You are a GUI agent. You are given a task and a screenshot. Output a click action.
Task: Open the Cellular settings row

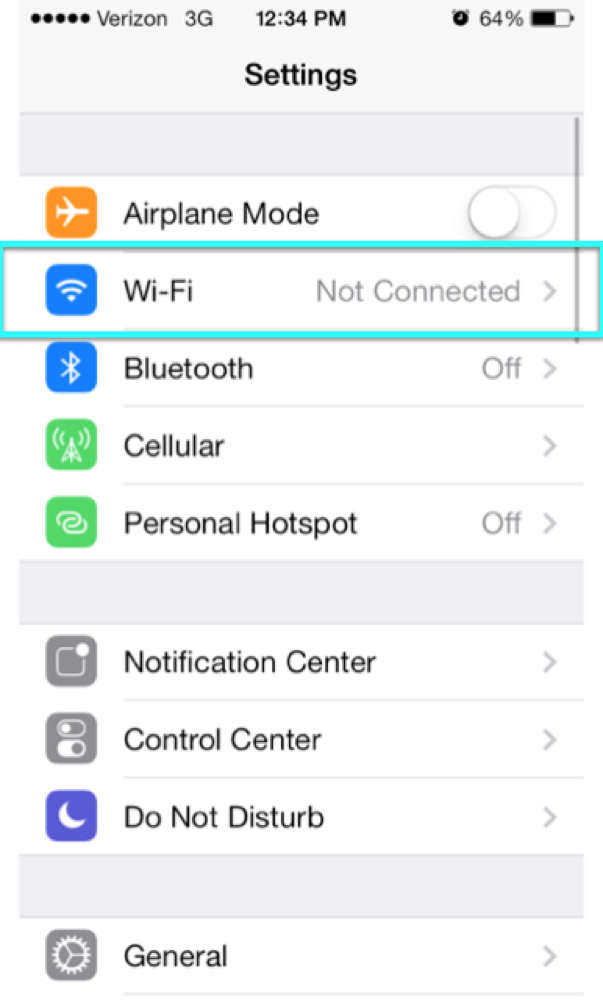302,446
